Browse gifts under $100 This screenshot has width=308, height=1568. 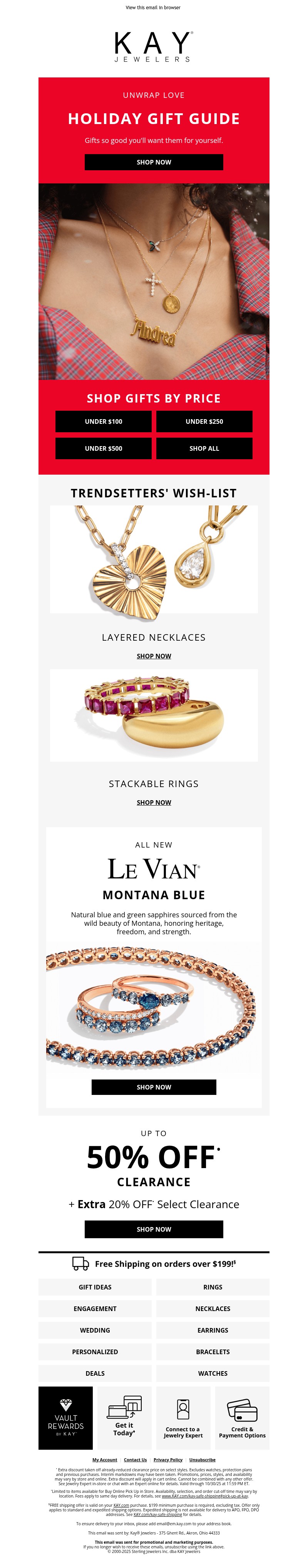(x=104, y=421)
